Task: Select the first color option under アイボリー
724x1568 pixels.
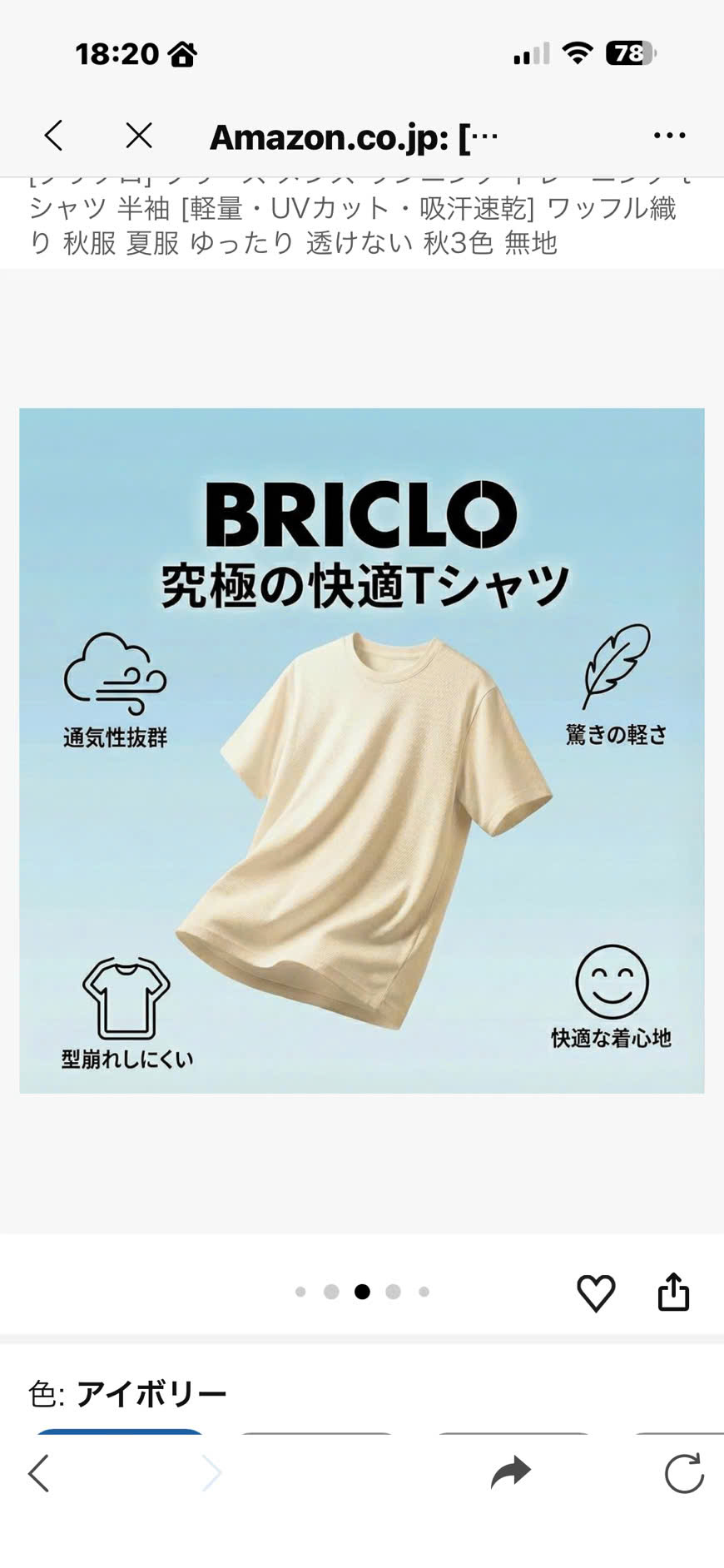Action: pyautogui.click(x=119, y=1432)
